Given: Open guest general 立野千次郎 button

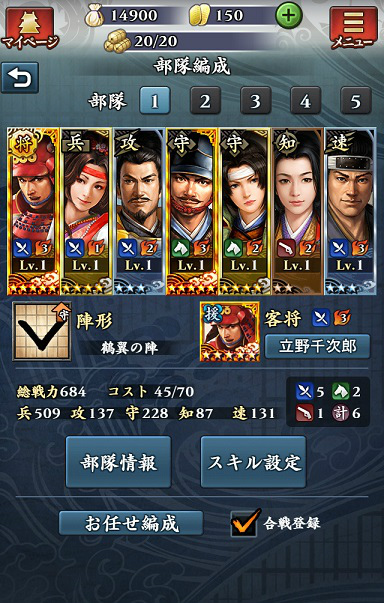Looking at the screenshot, I should point(317,346).
